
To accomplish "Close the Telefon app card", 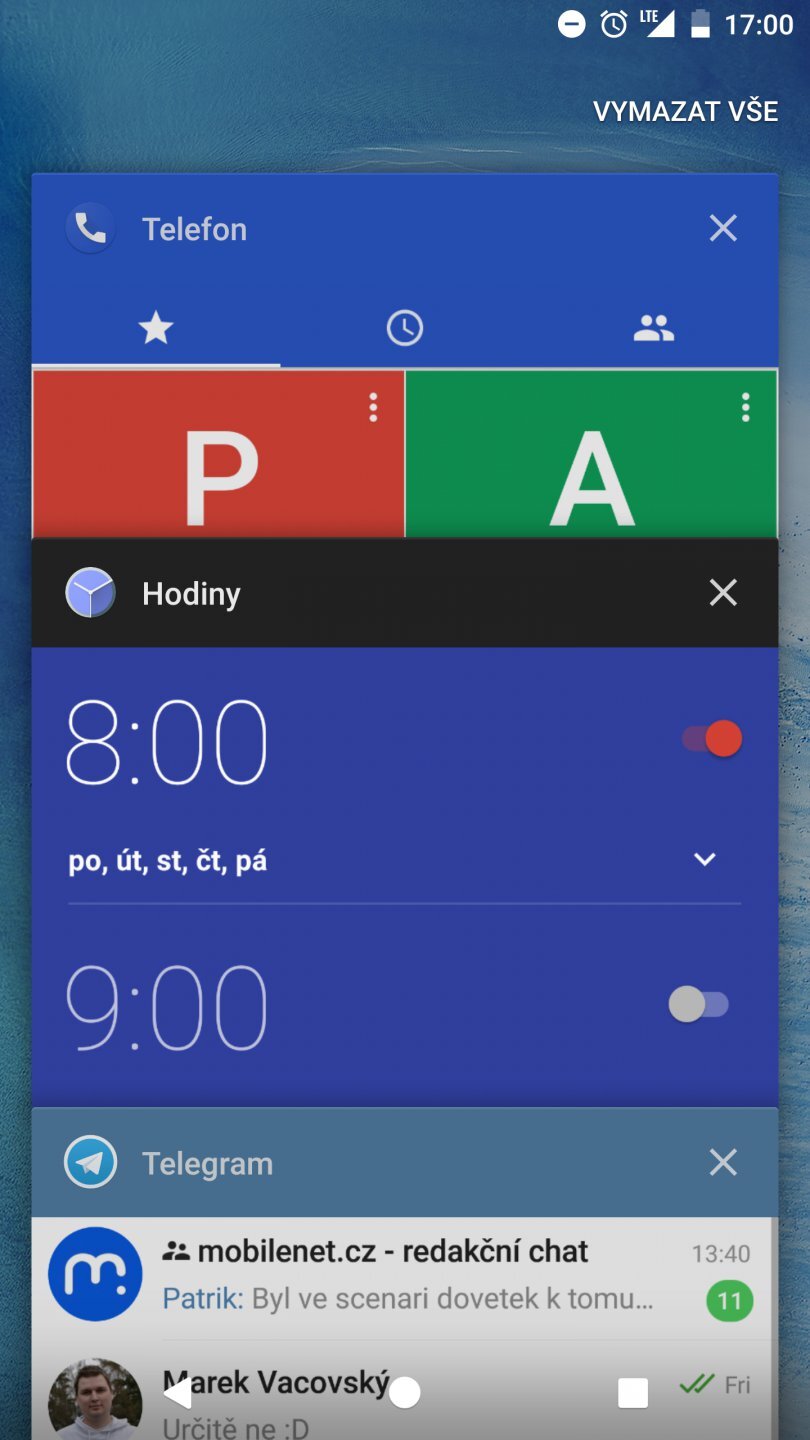I will [x=722, y=229].
